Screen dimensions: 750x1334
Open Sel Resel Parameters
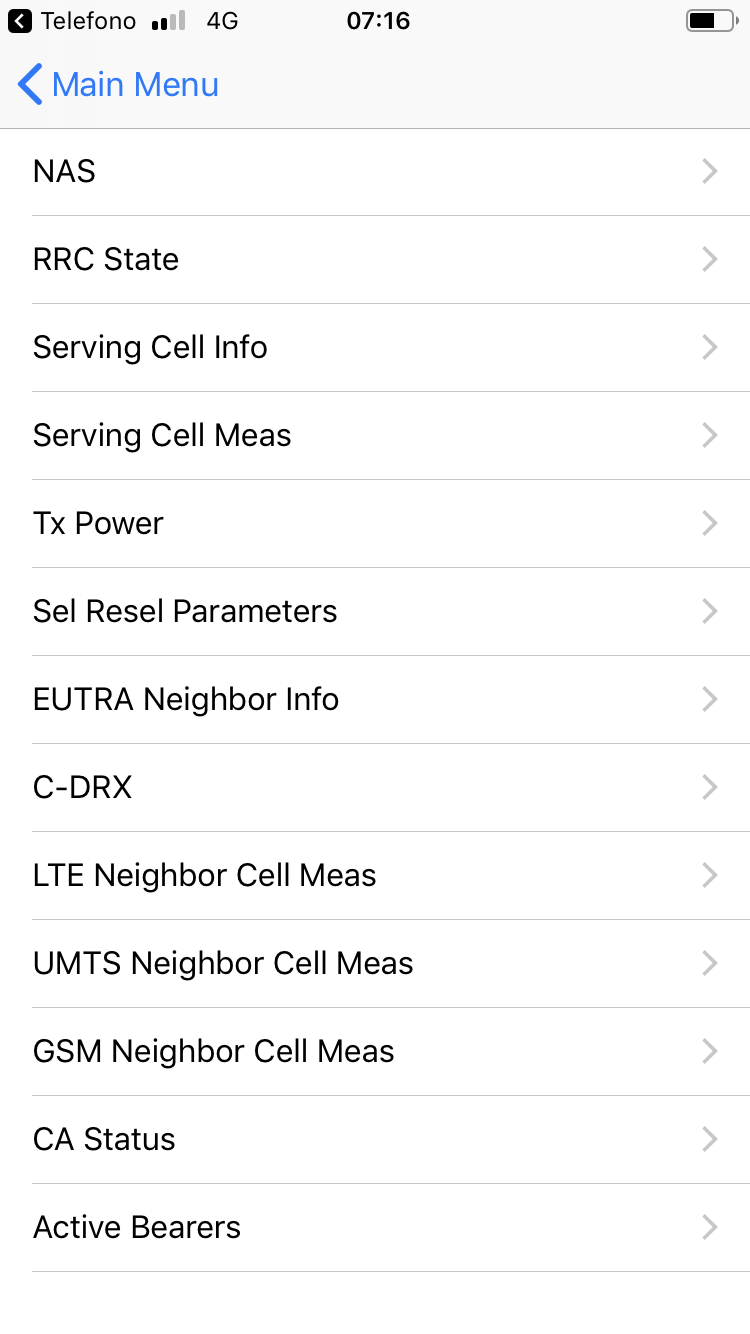[375, 612]
